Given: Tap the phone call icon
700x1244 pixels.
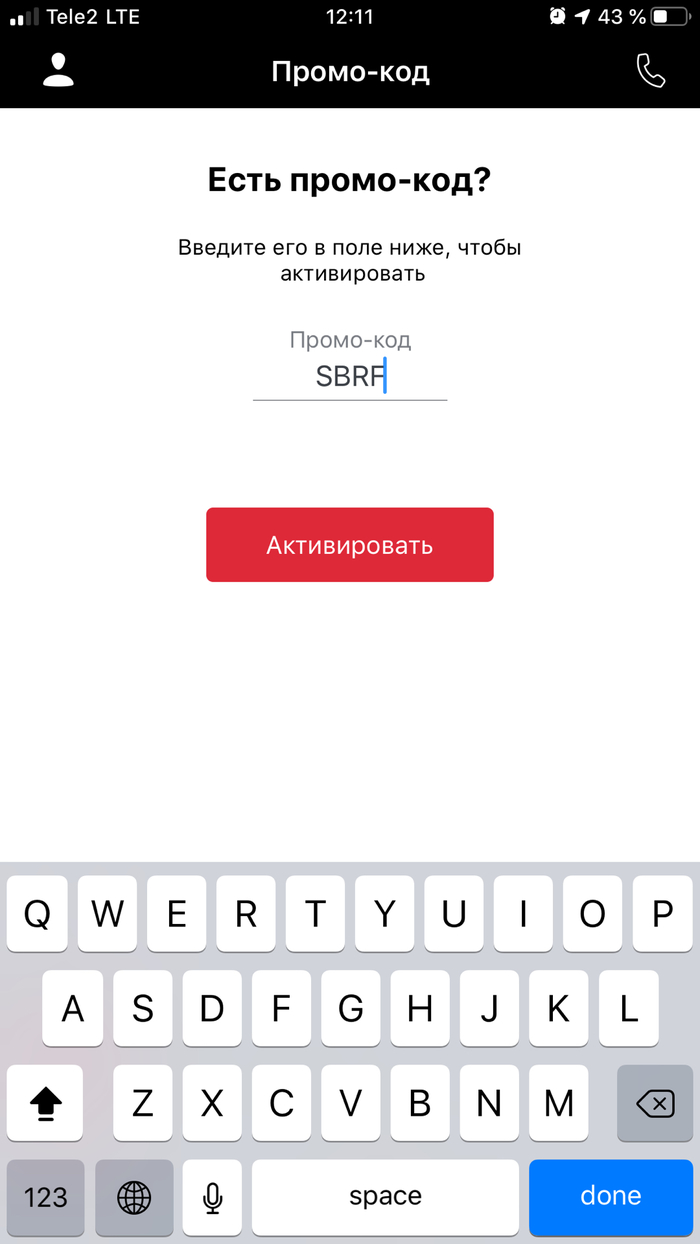Looking at the screenshot, I should pyautogui.click(x=650, y=70).
